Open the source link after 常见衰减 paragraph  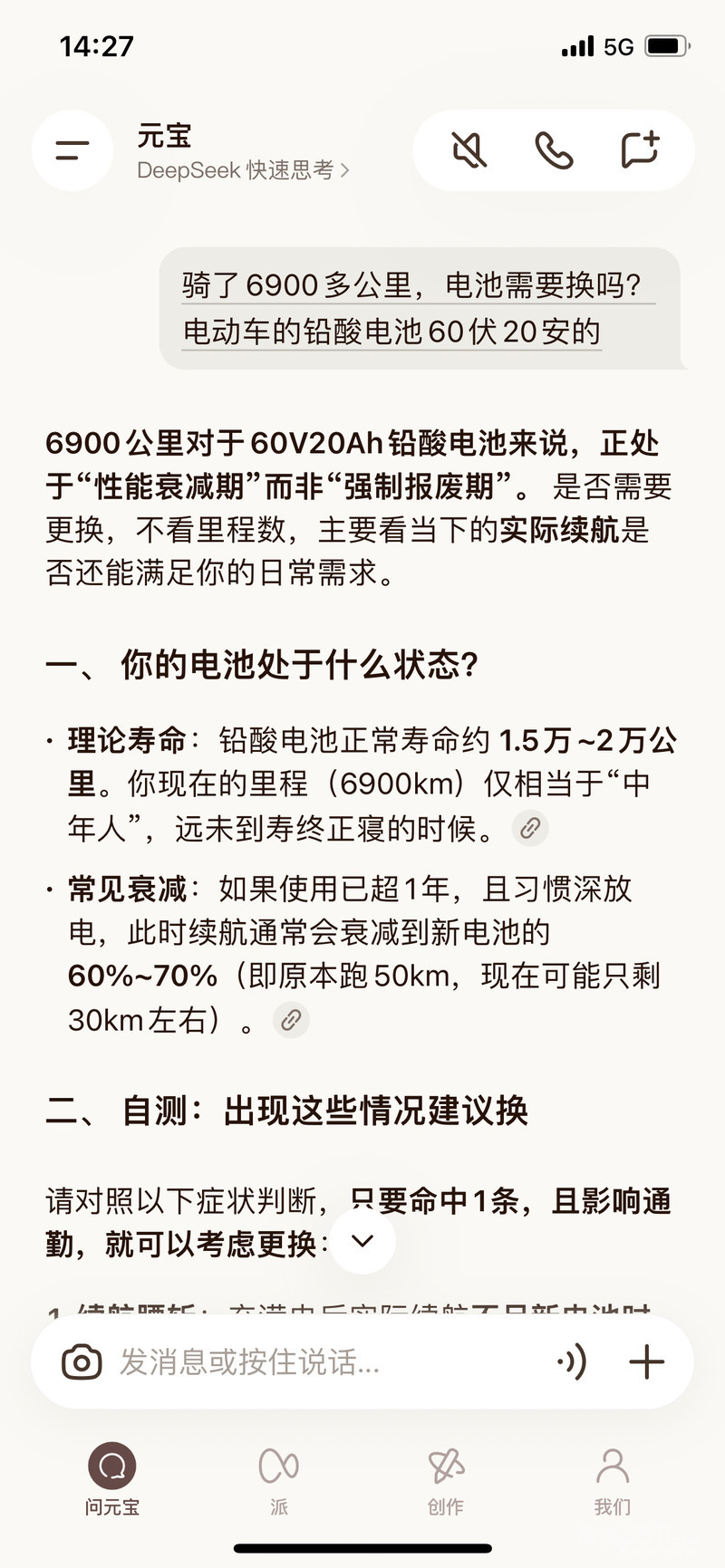tap(291, 1020)
